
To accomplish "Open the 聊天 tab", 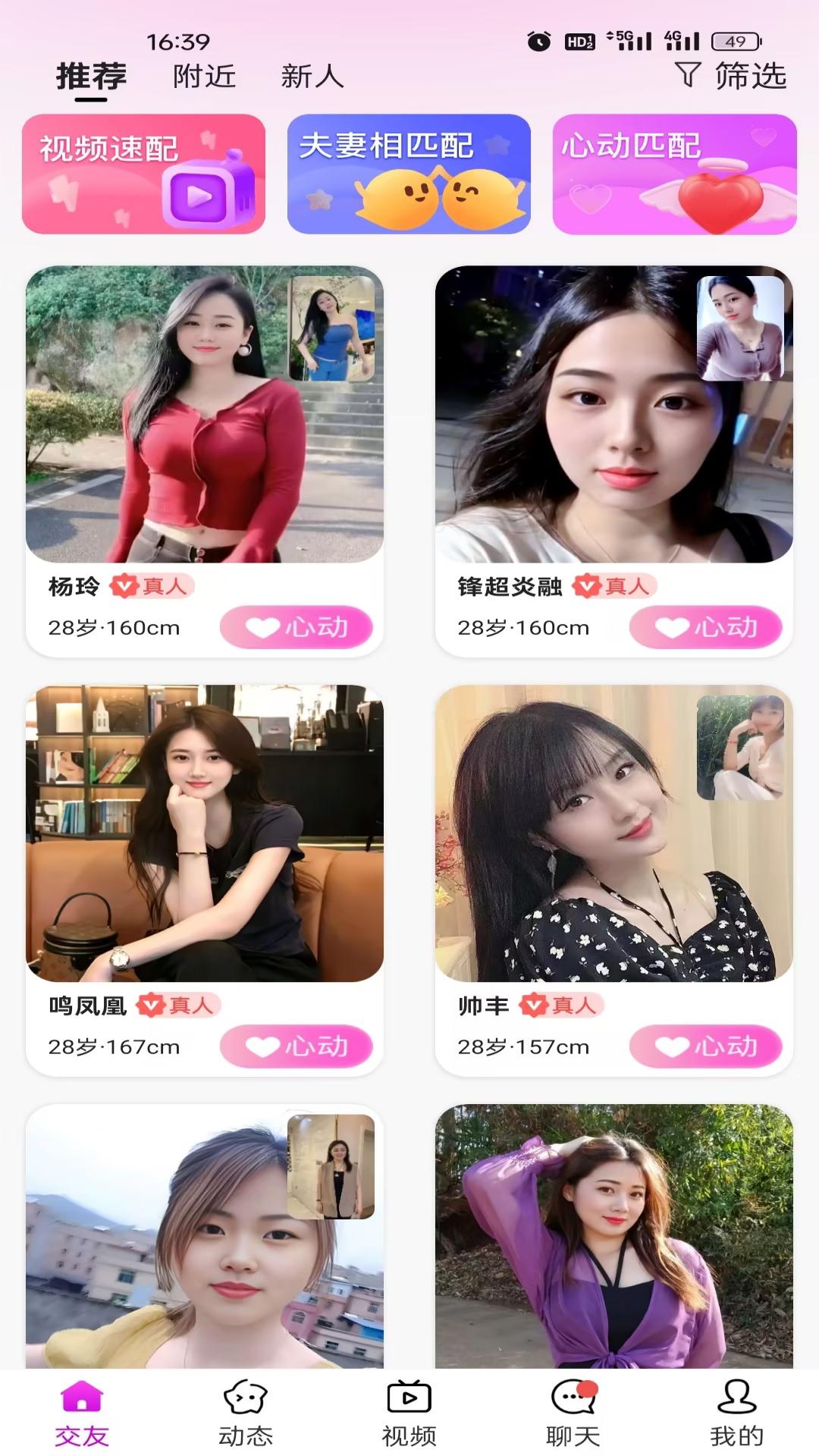I will click(x=573, y=1414).
